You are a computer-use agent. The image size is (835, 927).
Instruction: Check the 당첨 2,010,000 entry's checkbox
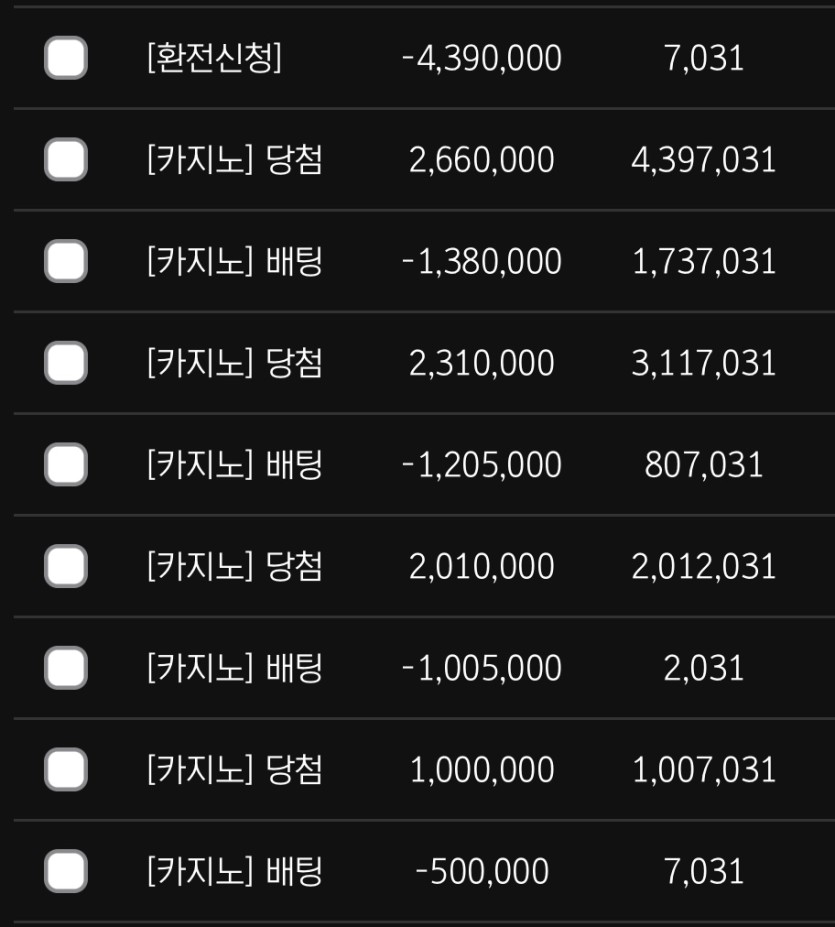(x=66, y=567)
